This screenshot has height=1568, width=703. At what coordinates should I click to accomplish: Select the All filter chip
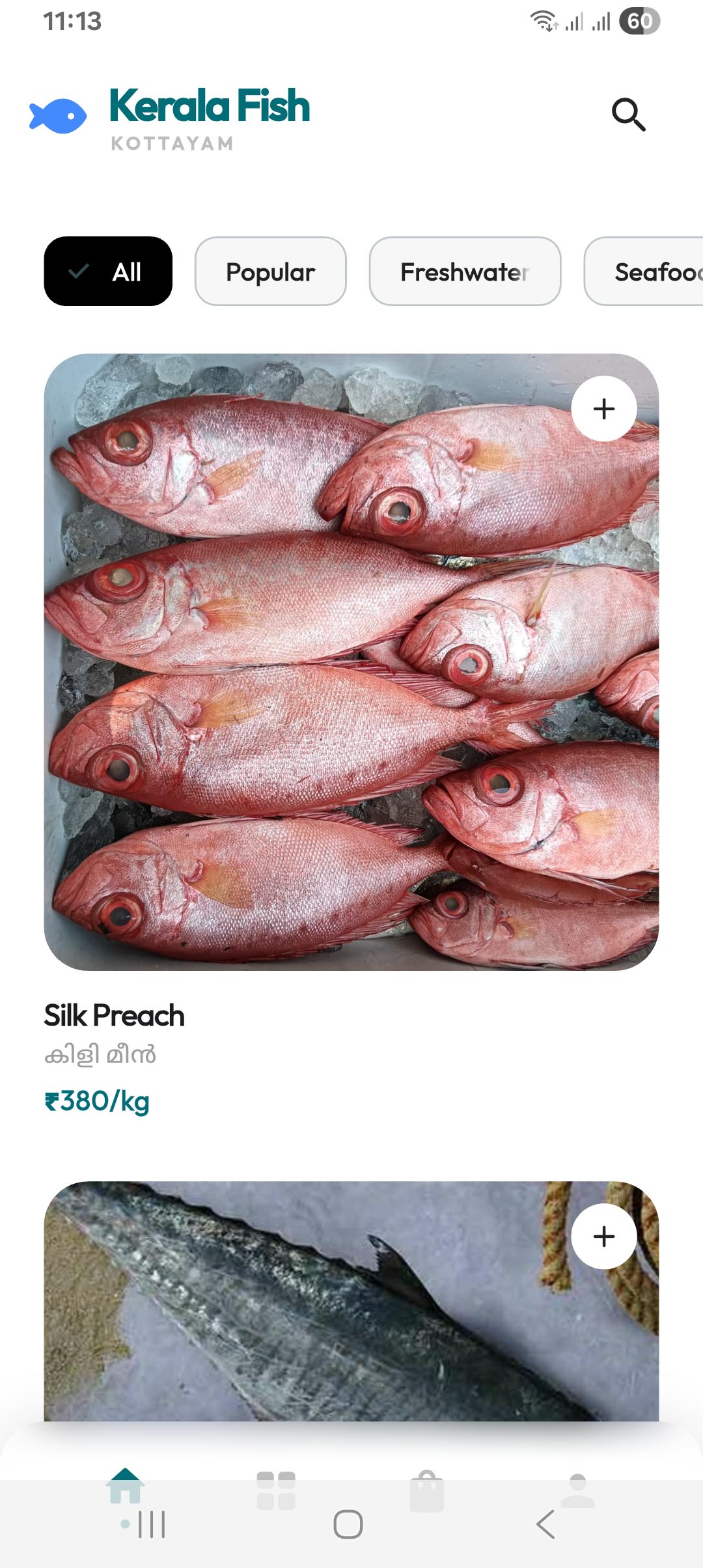click(x=108, y=271)
